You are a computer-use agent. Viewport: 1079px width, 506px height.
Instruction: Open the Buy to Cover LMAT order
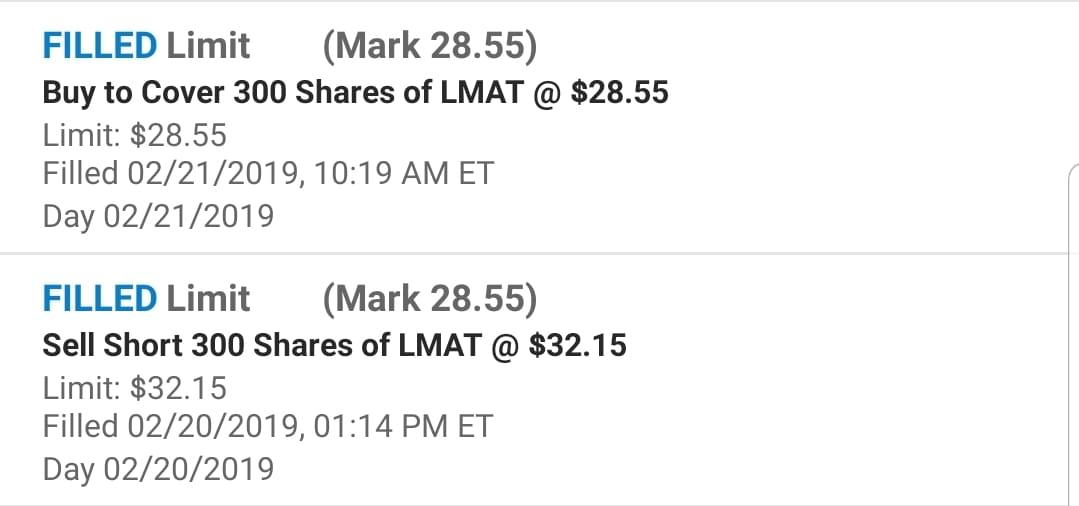[355, 93]
